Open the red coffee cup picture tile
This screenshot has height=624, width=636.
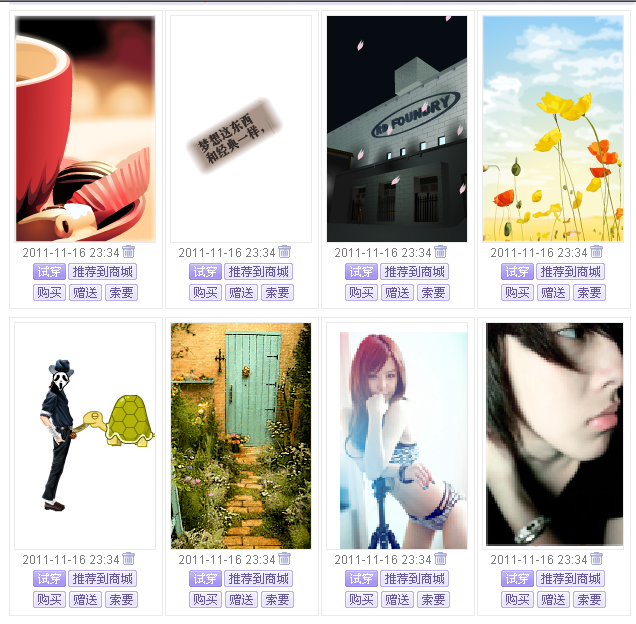pos(85,128)
